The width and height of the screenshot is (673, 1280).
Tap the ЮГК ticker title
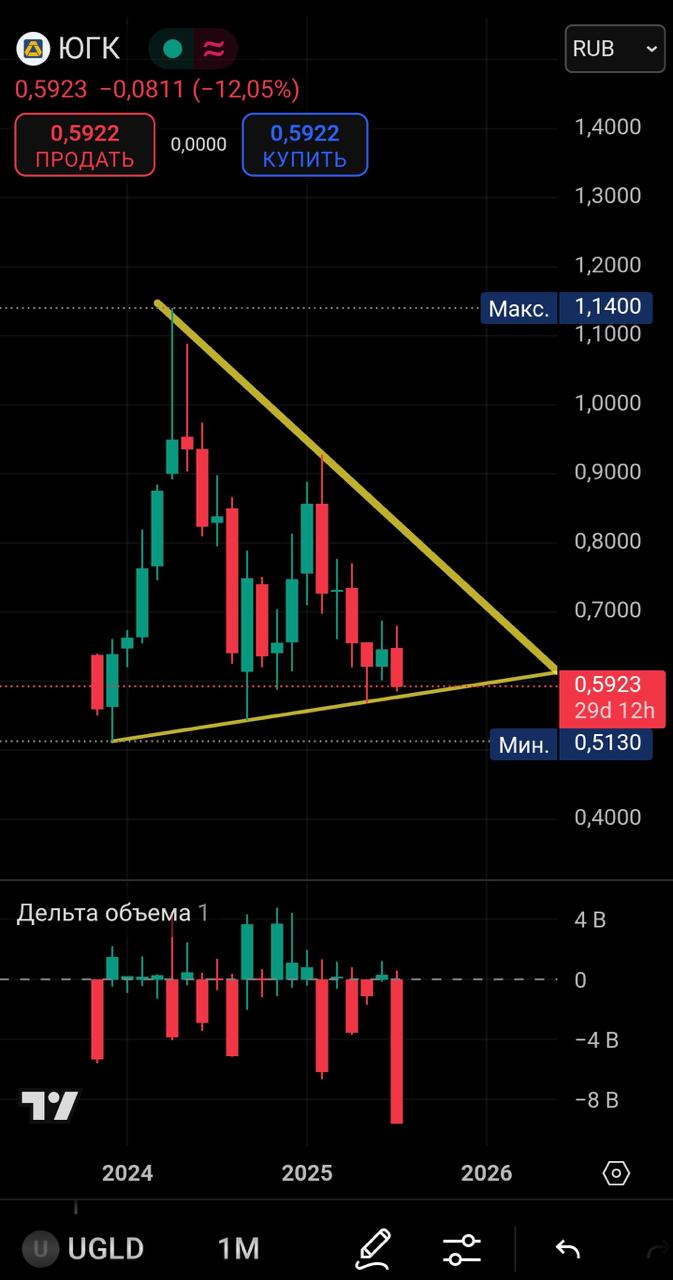coord(88,48)
